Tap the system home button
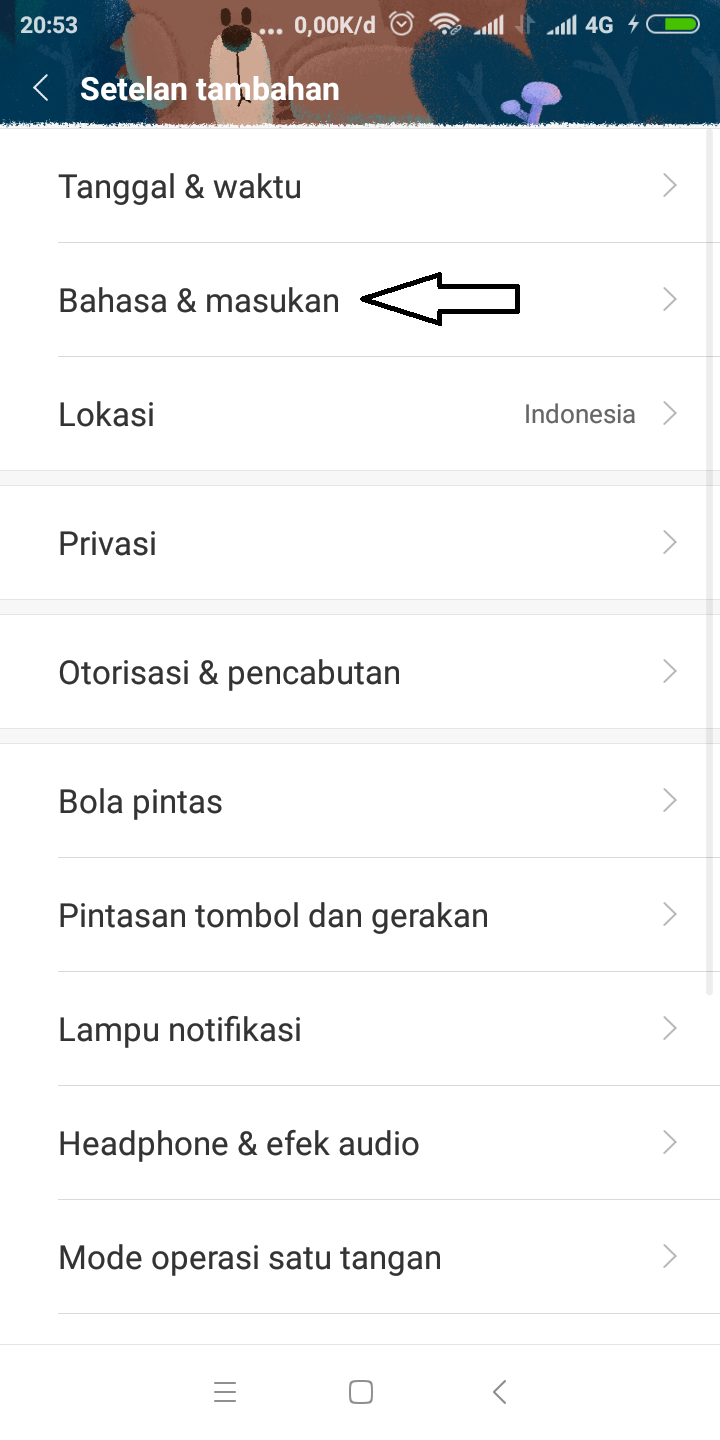 tap(361, 1392)
